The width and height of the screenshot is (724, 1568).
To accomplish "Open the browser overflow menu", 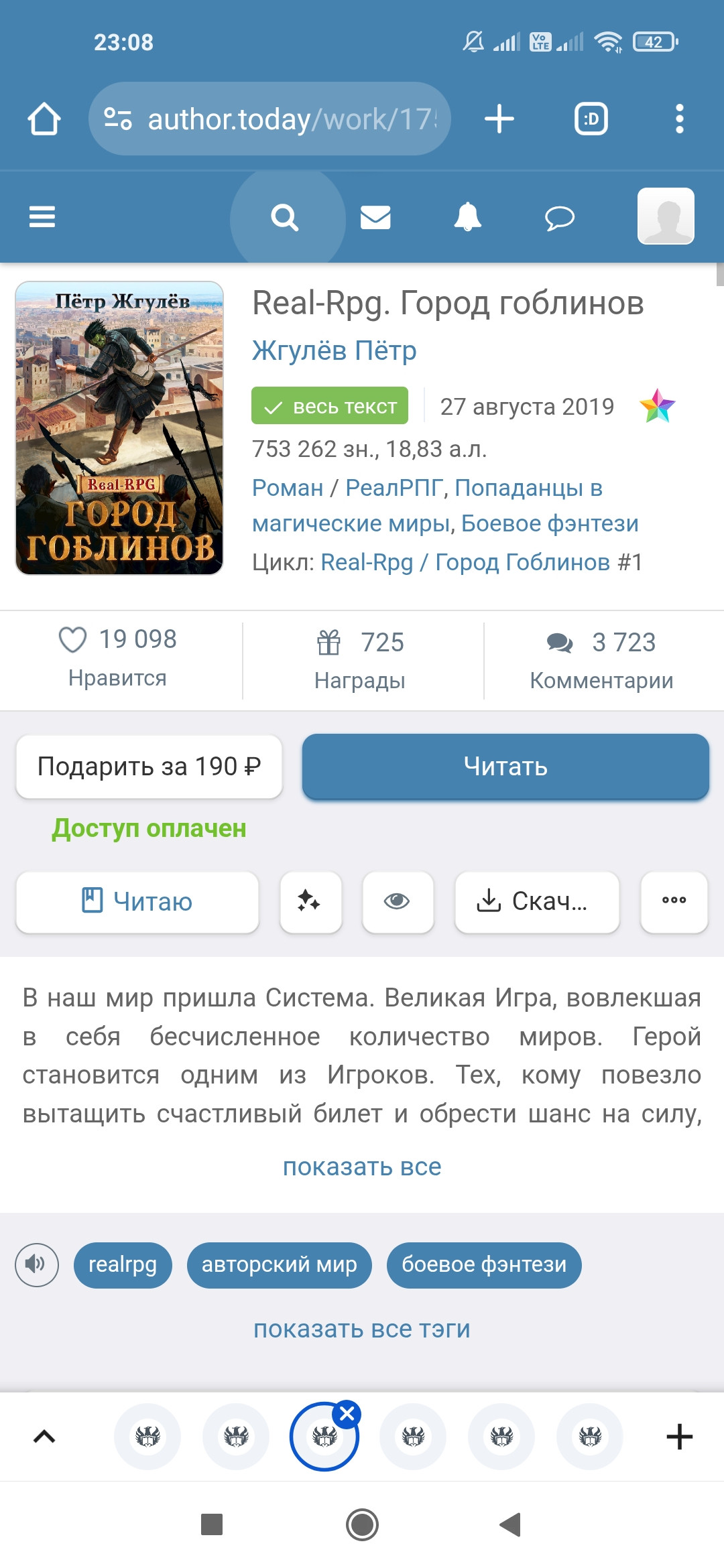I will (x=679, y=119).
